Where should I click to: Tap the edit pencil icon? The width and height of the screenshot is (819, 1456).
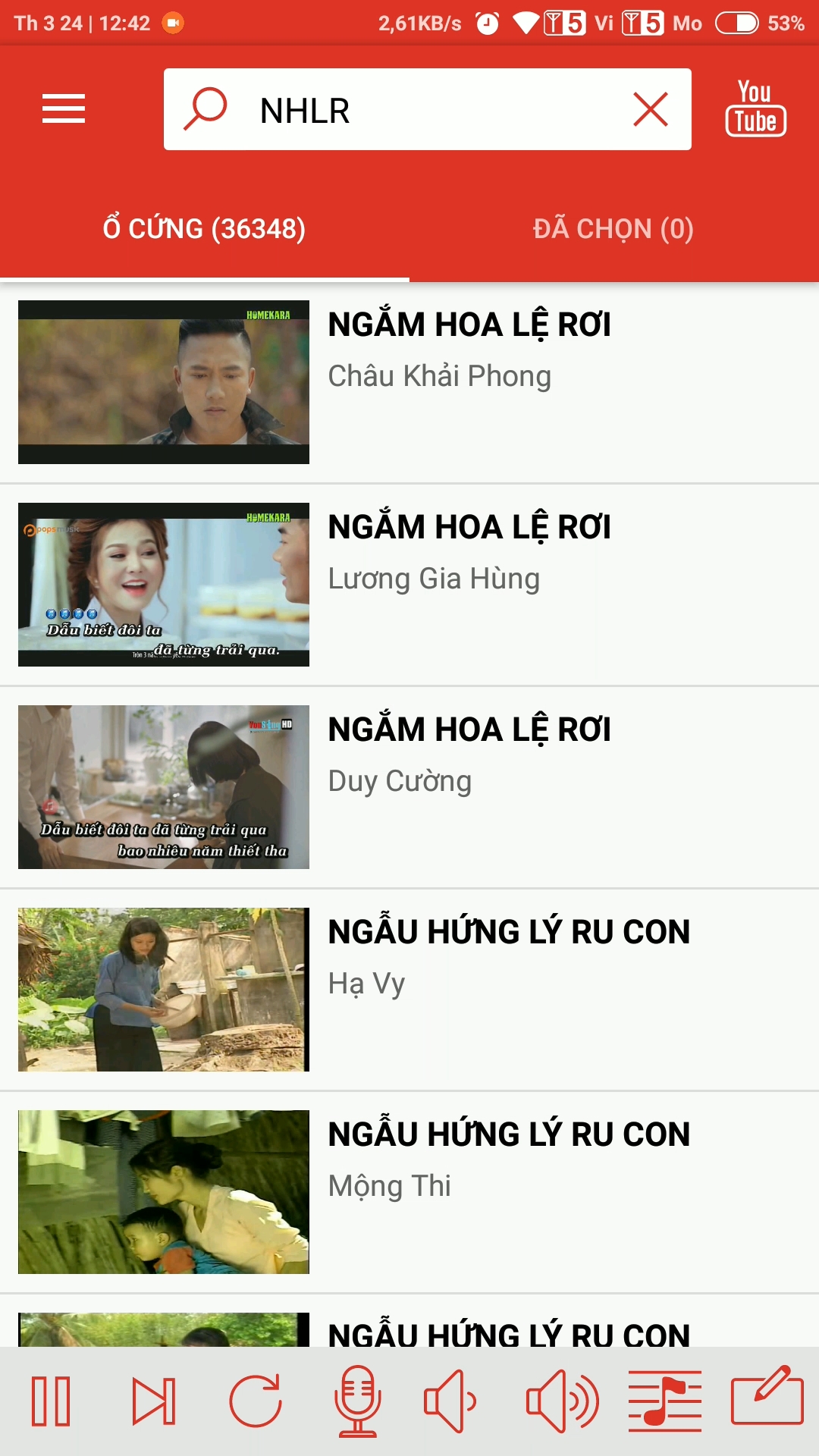coord(767,1399)
